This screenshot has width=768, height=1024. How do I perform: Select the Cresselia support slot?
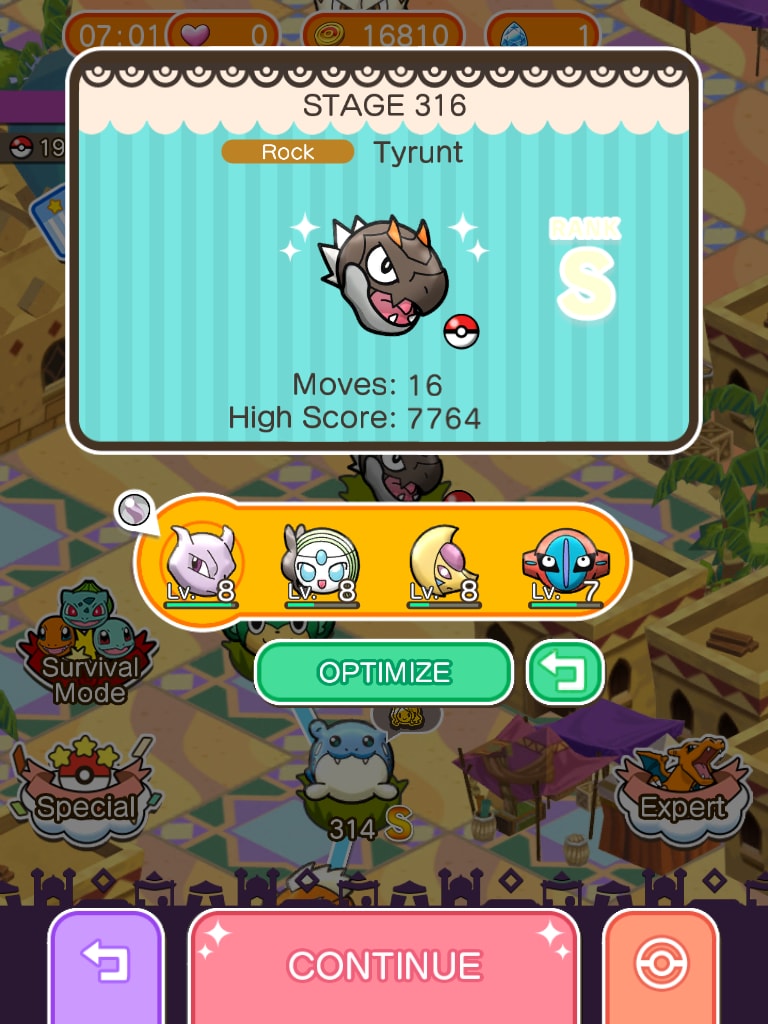[x=443, y=564]
